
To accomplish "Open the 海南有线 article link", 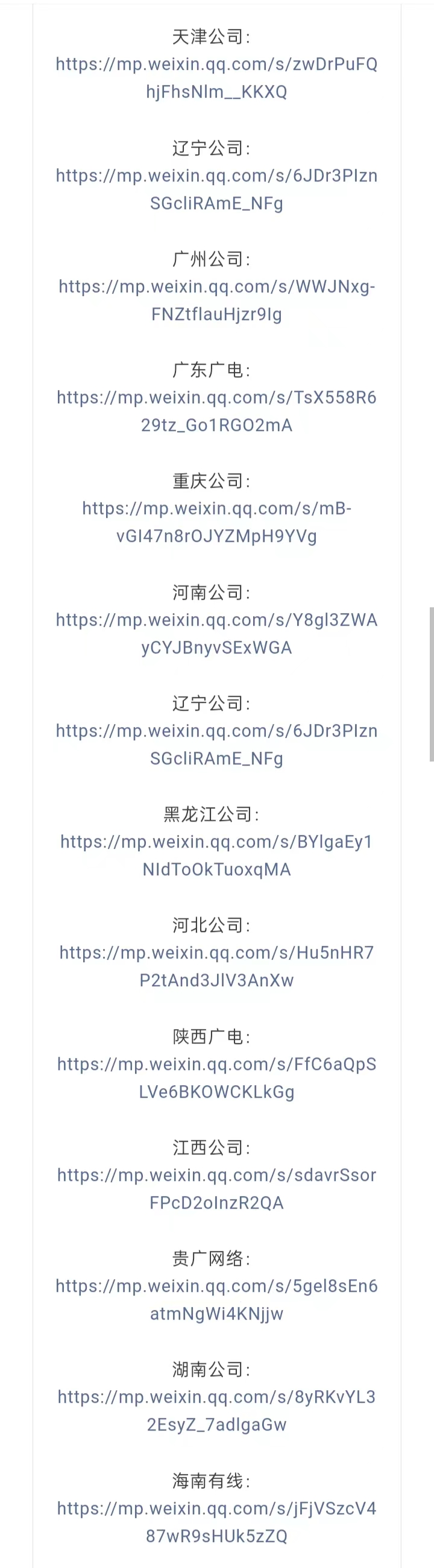I will [x=216, y=1508].
